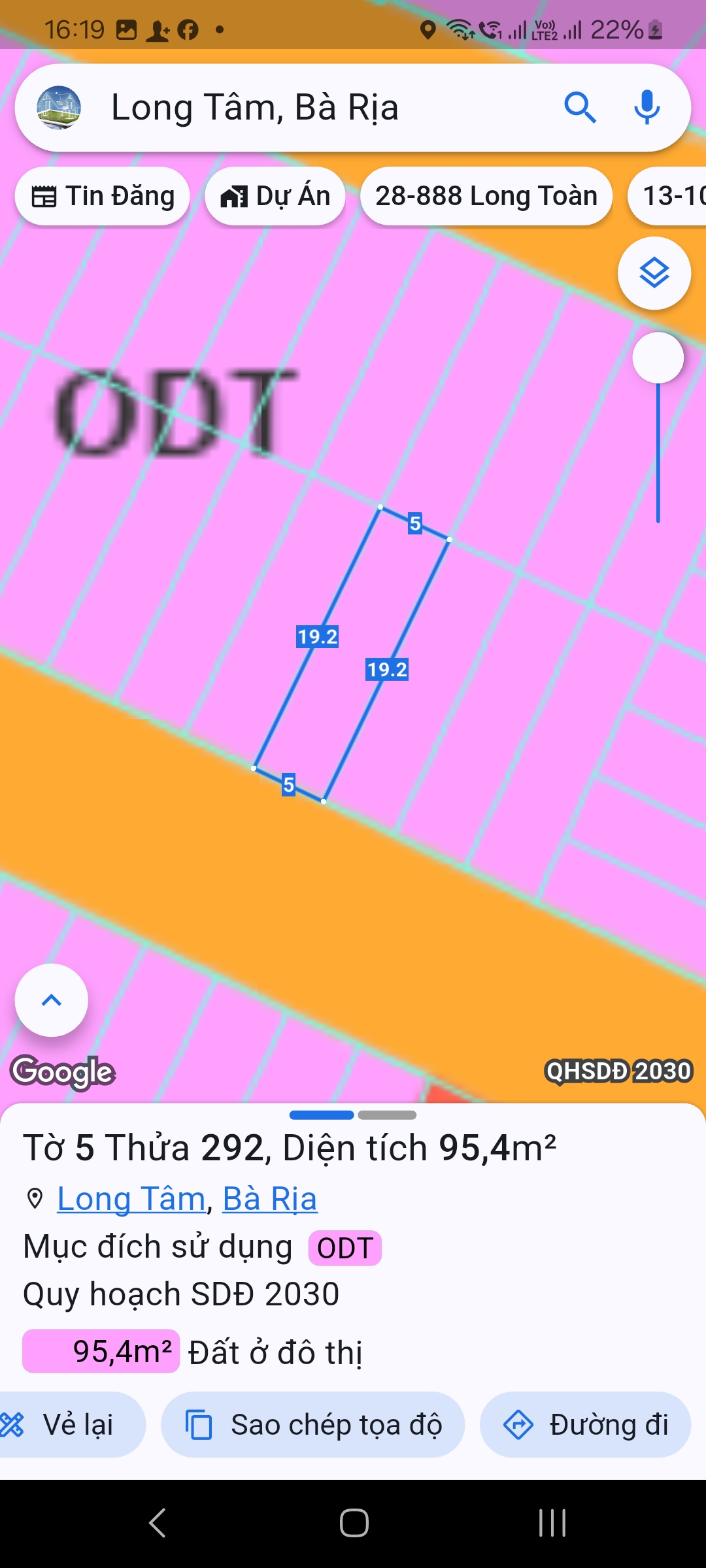Copy coordinates with Sao chép tọa độ
Screen dimensions: 706x1568
[x=313, y=1424]
